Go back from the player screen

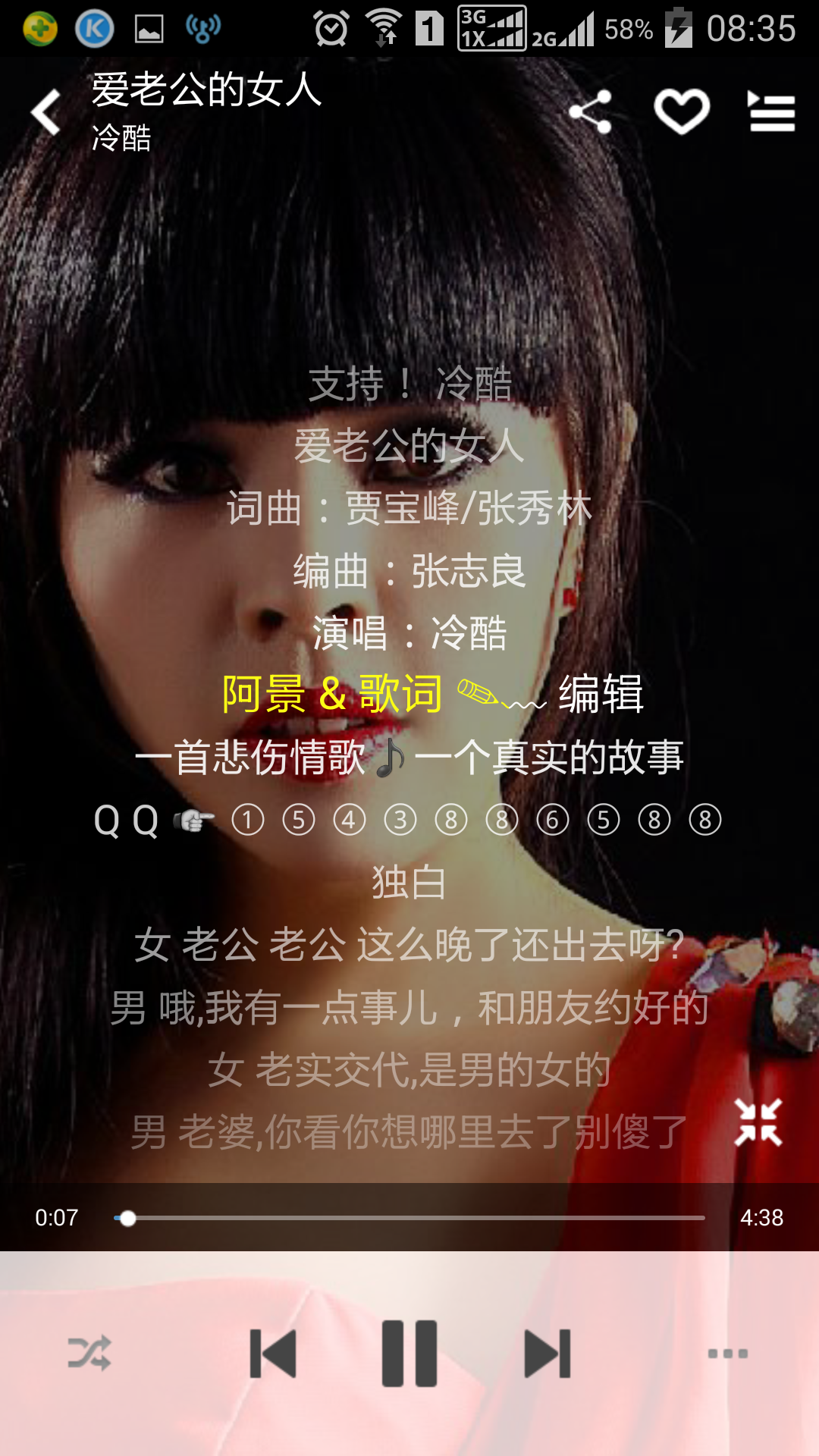45,112
